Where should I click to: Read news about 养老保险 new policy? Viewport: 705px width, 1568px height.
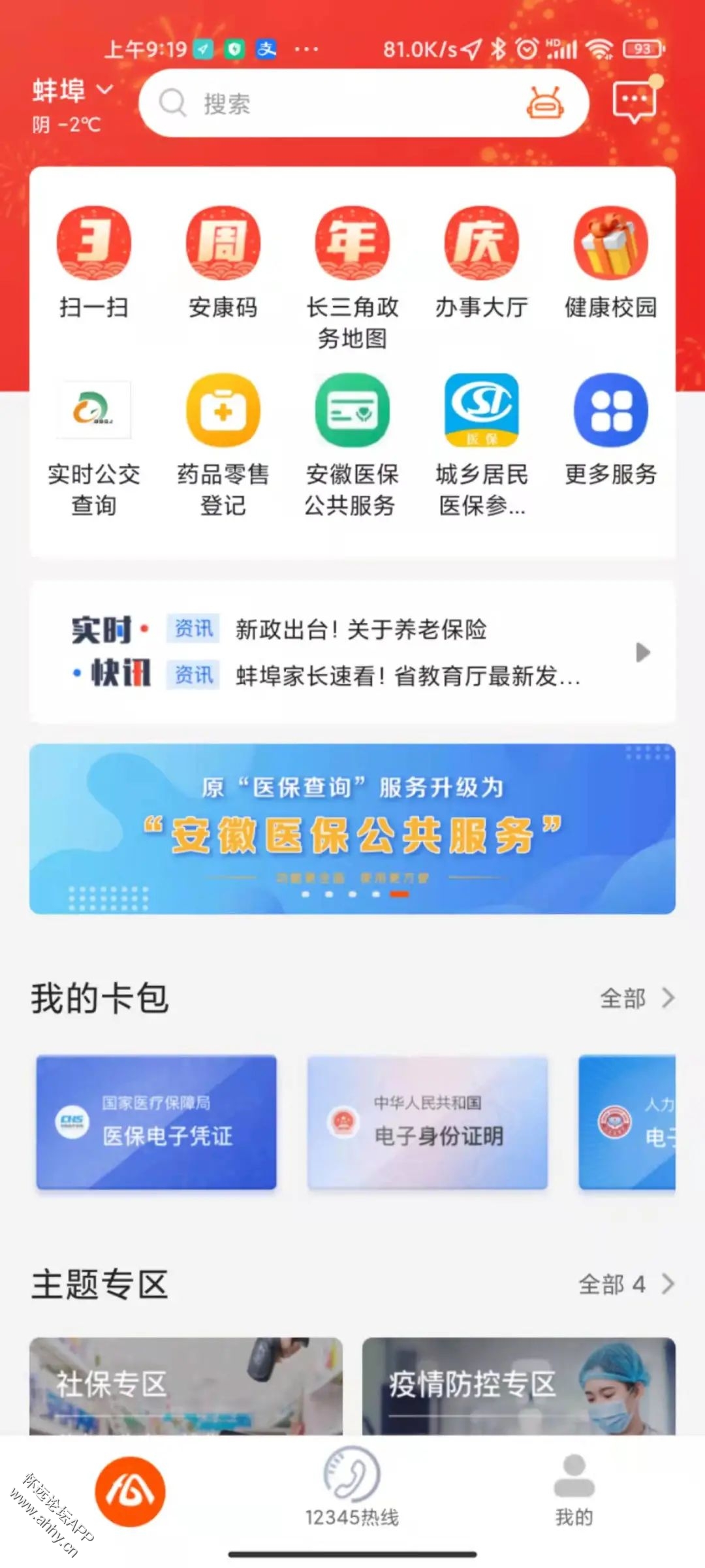click(361, 630)
